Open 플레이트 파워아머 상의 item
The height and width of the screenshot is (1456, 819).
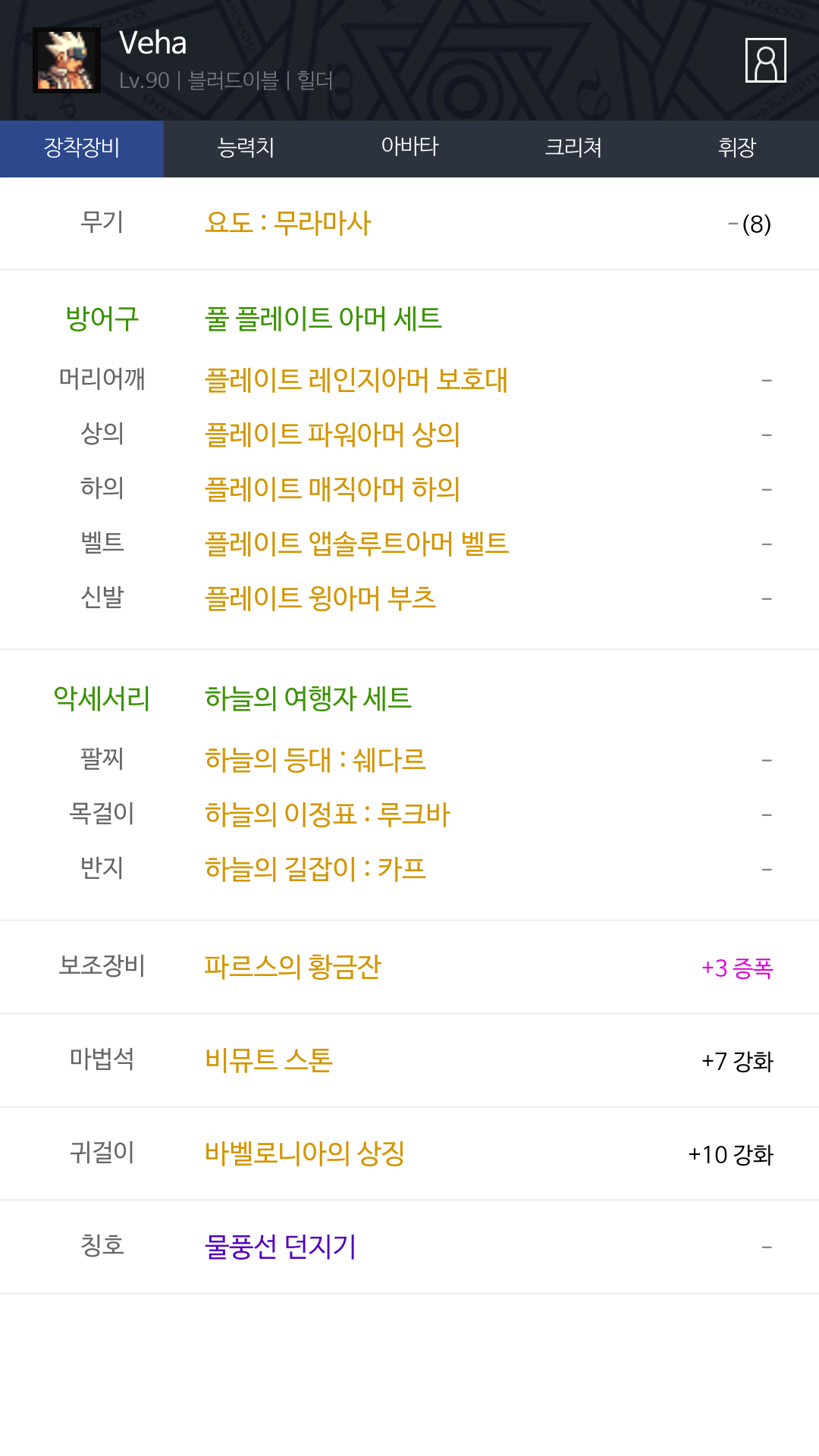[332, 434]
